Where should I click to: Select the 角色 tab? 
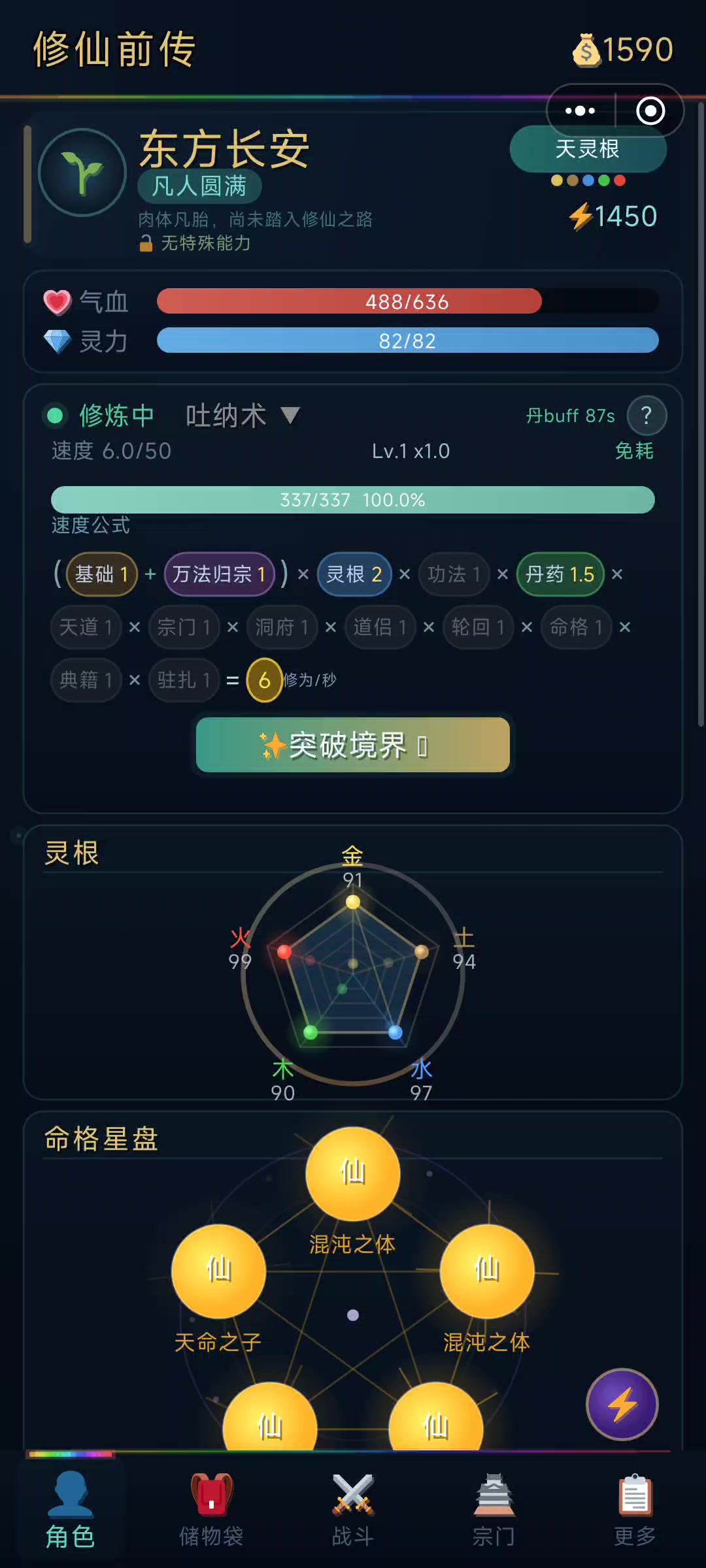(71, 1509)
